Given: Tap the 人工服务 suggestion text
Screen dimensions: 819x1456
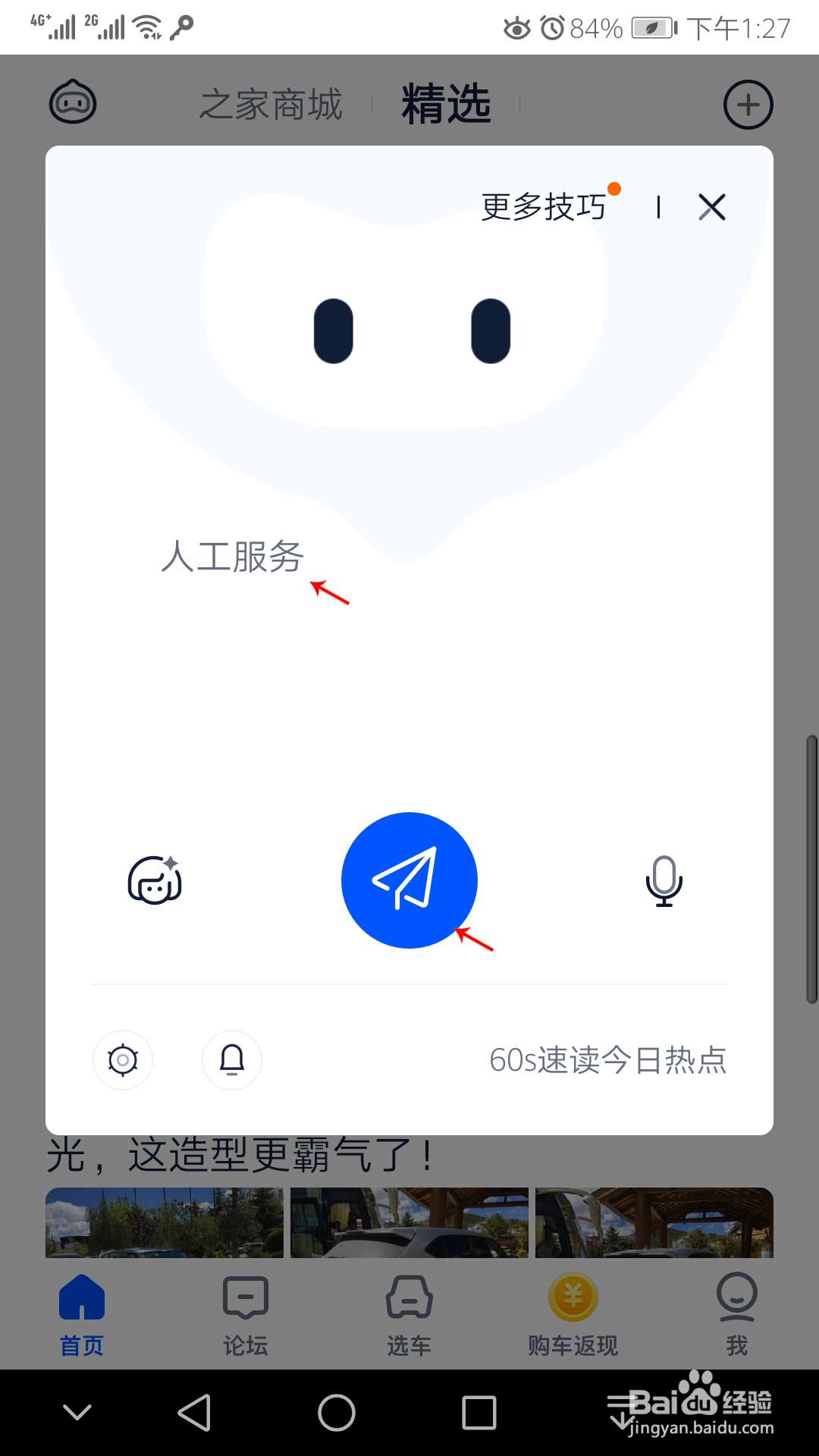Looking at the screenshot, I should pos(231,557).
